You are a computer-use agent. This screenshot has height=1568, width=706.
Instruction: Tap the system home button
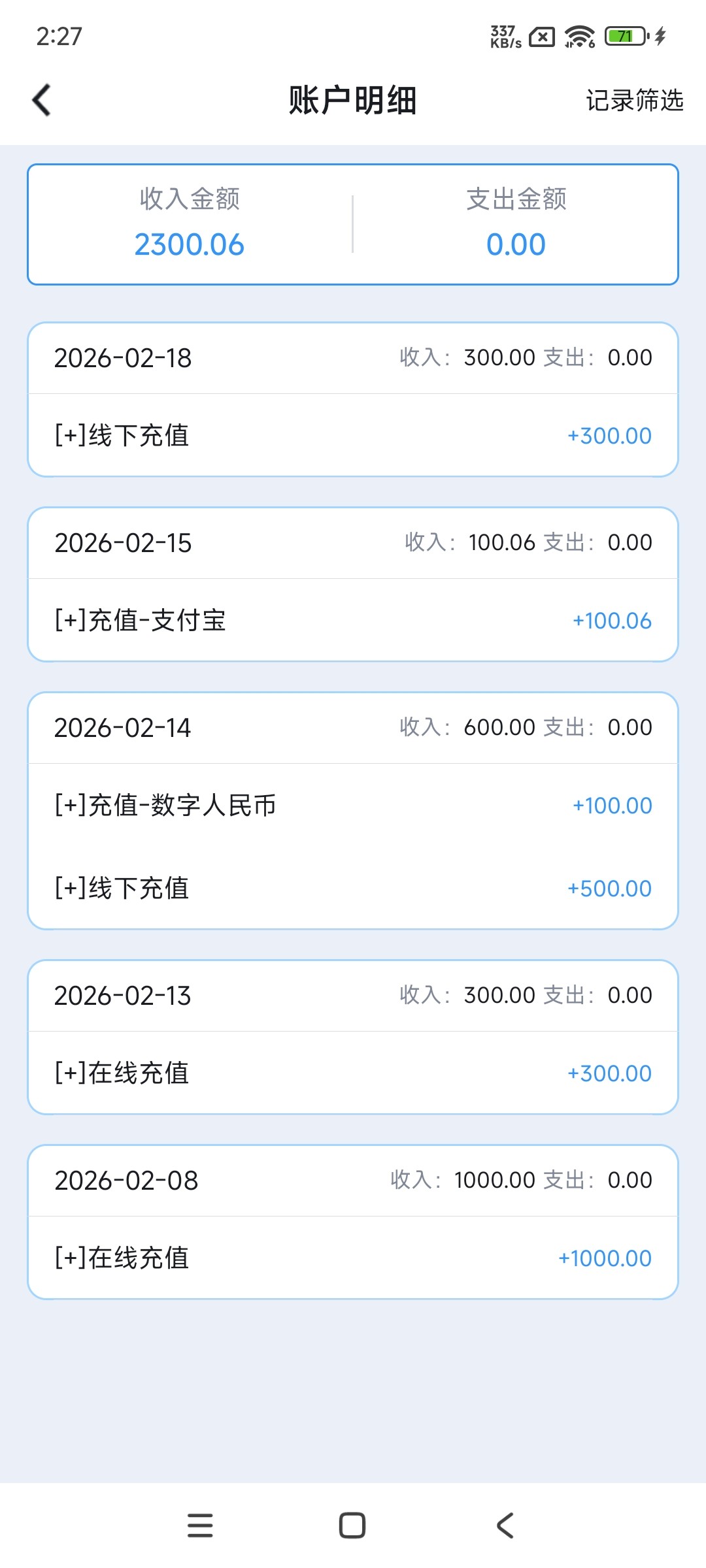(352, 1526)
